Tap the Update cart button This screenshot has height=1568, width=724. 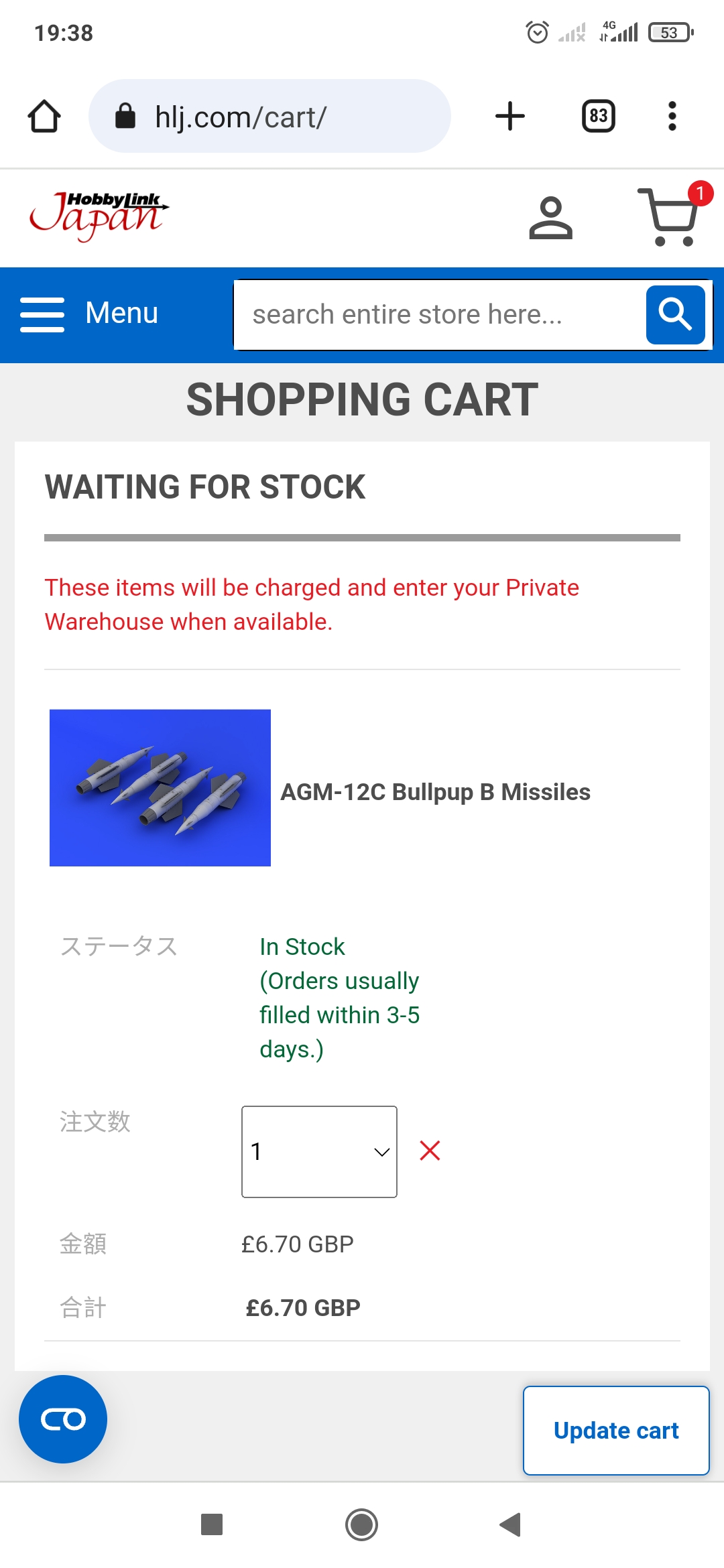click(x=615, y=1430)
